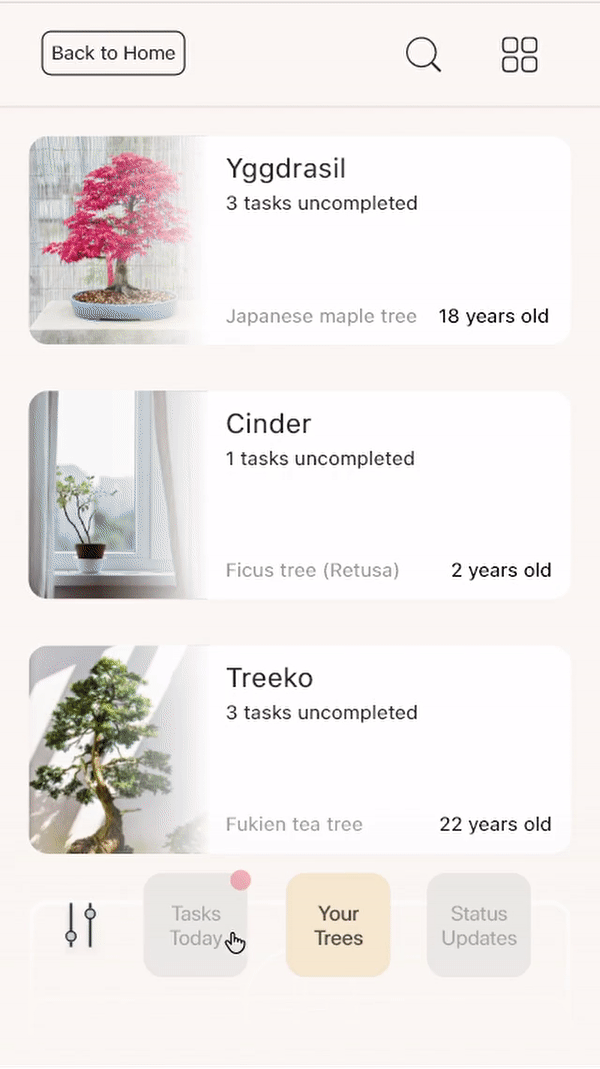600x1069 pixels.
Task: Open the Cinder tree card
Action: click(x=300, y=495)
